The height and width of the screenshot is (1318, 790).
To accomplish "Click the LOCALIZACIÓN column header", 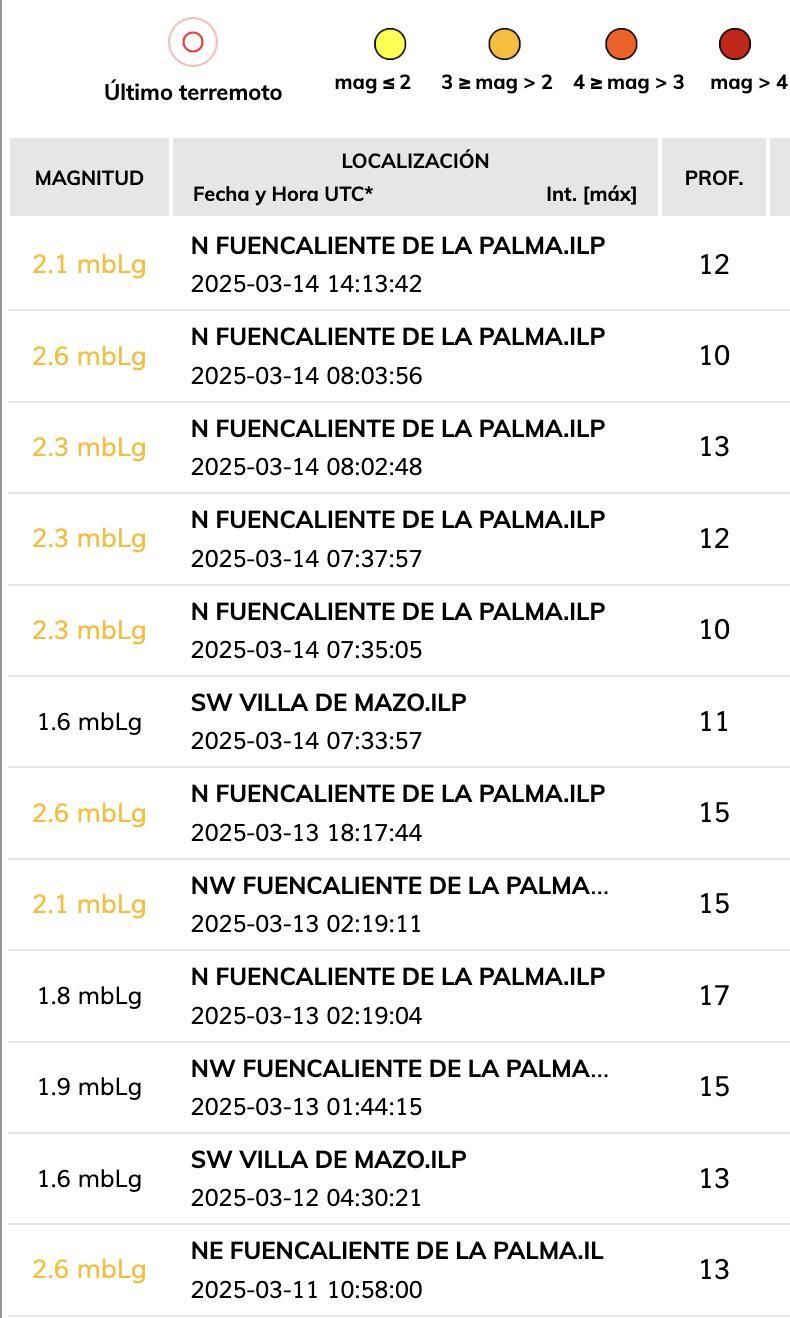I will coord(414,159).
